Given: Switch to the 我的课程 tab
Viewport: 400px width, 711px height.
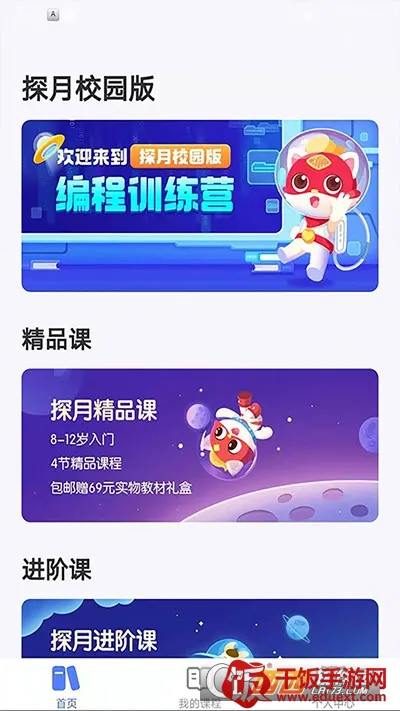Looking at the screenshot, I should [200, 686].
